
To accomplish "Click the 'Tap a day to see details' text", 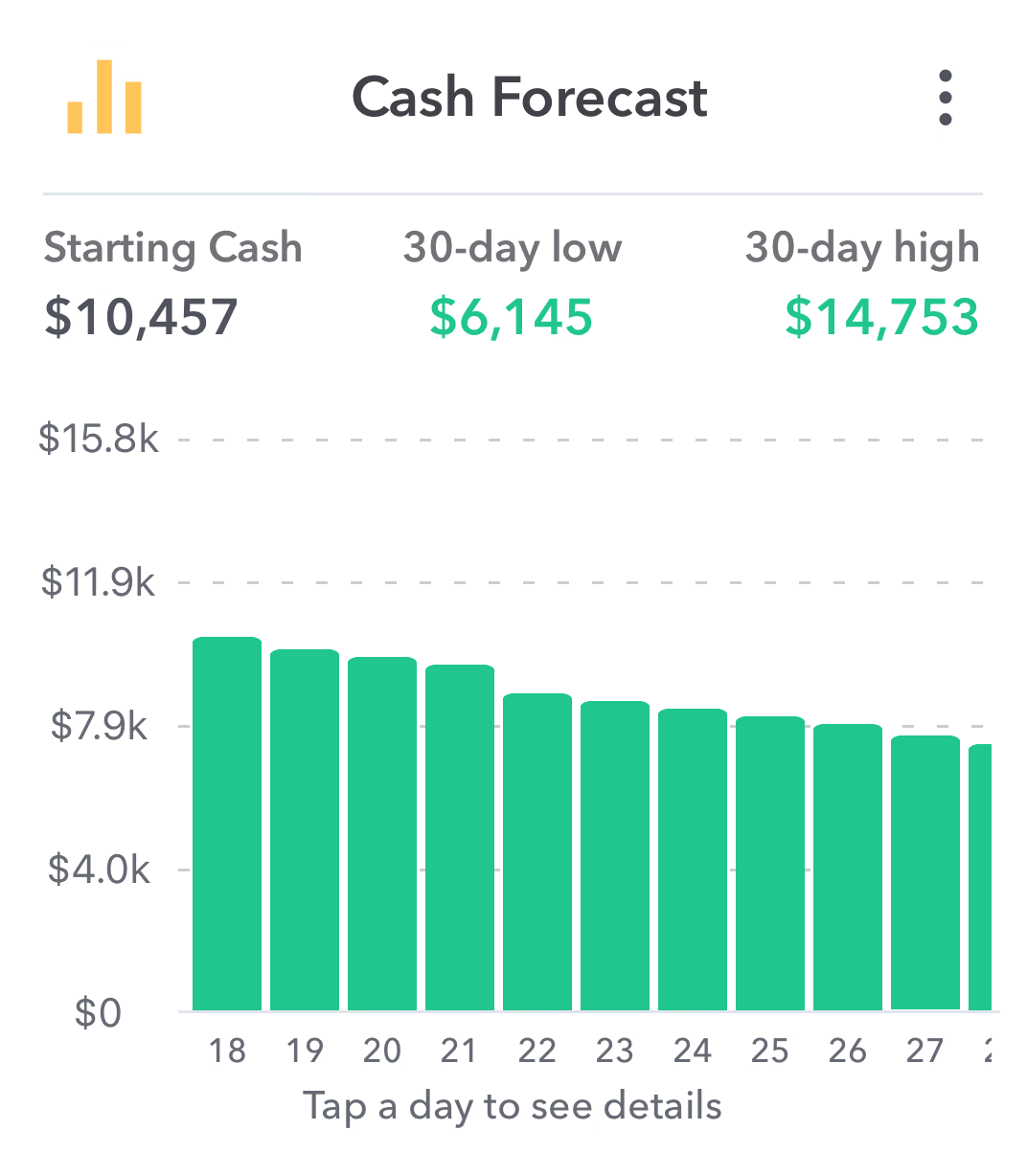I will pyautogui.click(x=512, y=1106).
